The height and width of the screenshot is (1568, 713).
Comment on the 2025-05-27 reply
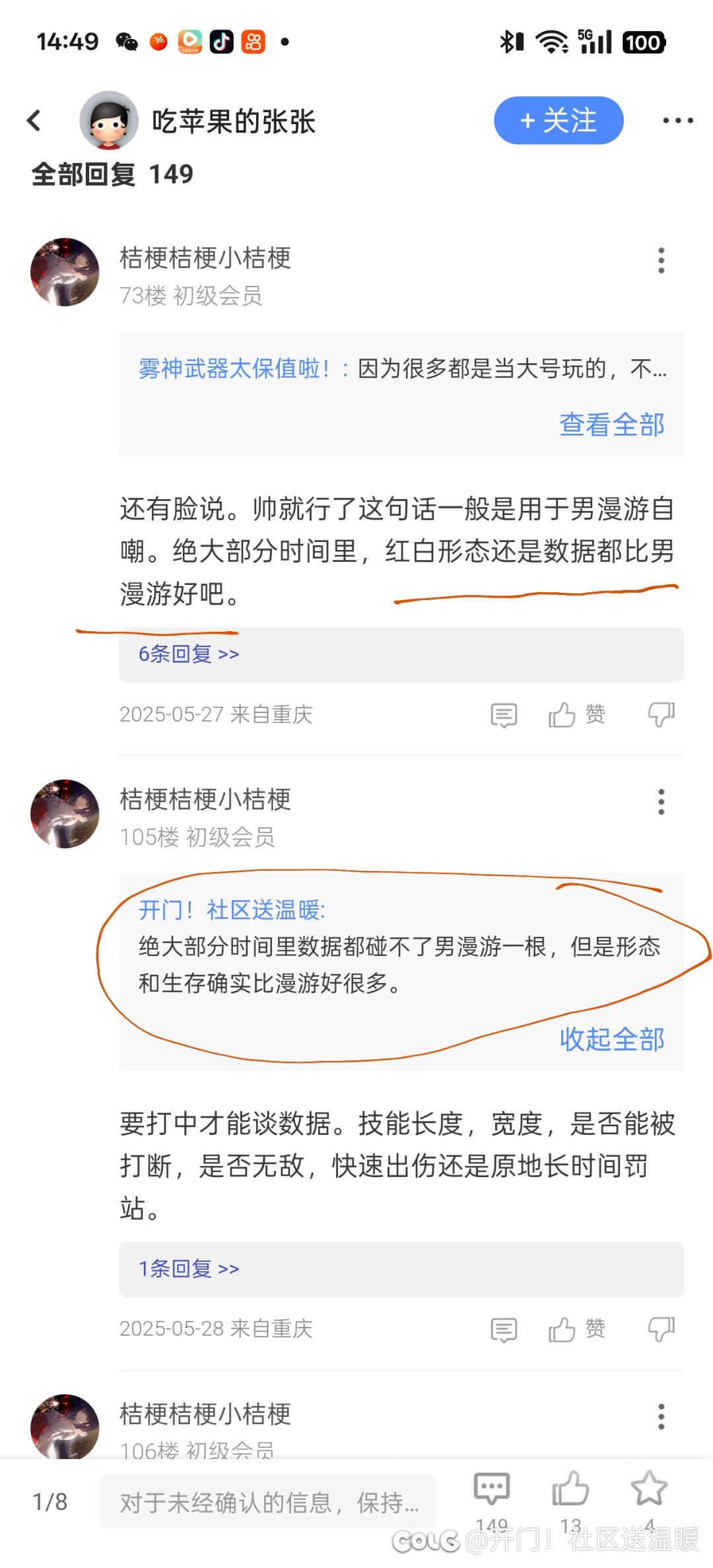pos(504,715)
